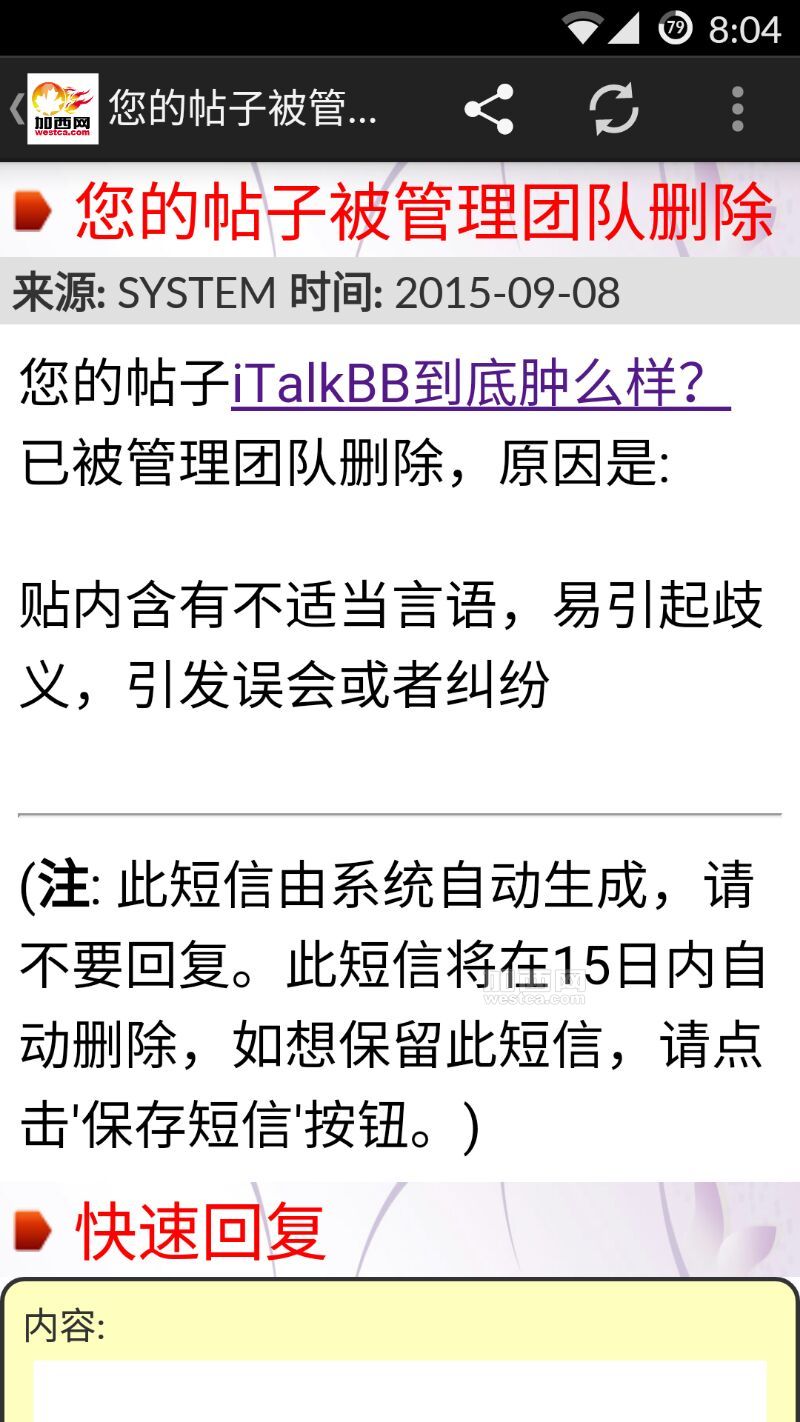This screenshot has height=1422, width=800.
Task: Share this message
Action: 489,109
